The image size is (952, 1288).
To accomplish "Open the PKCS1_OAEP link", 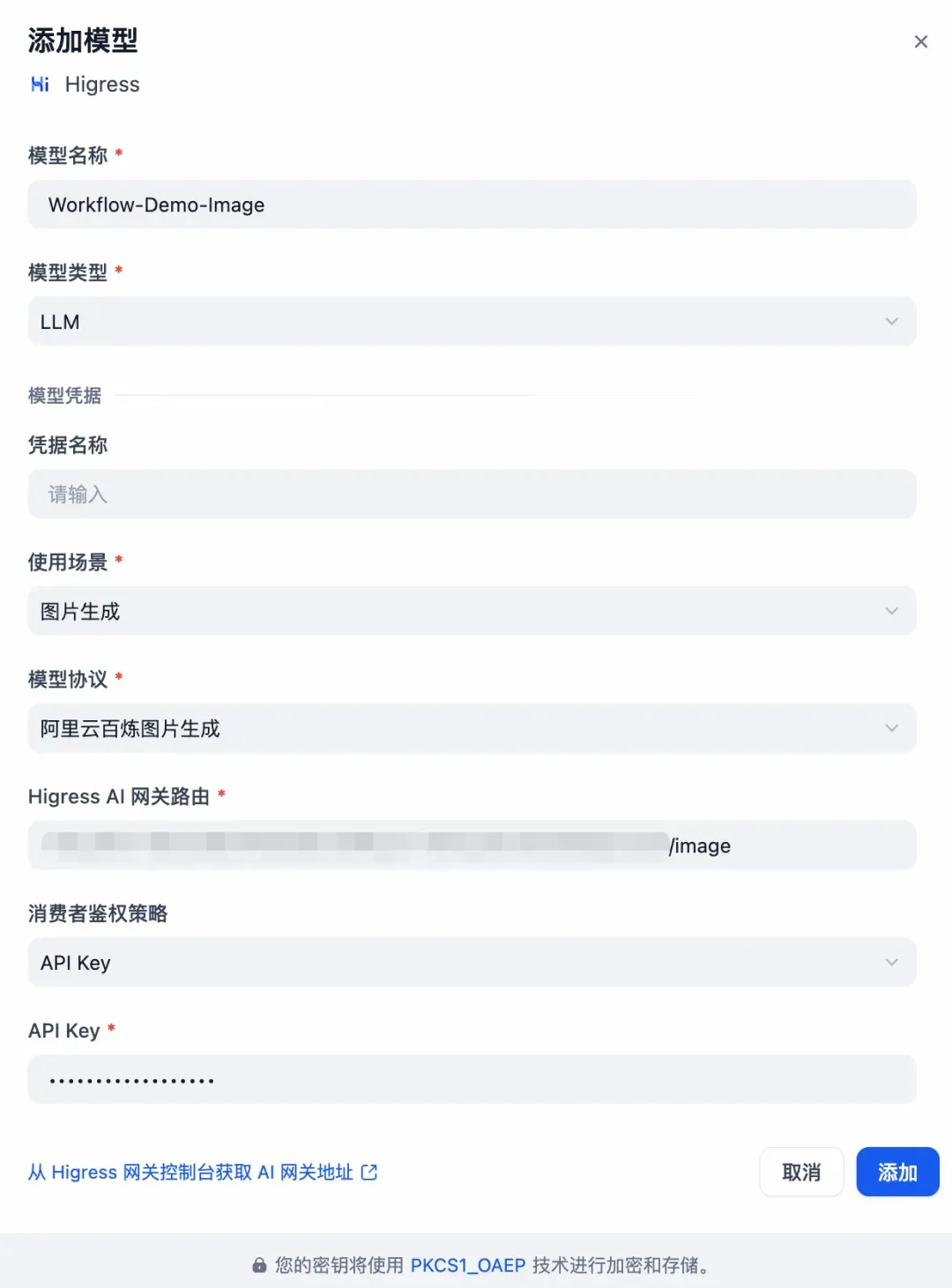I will (x=467, y=1266).
